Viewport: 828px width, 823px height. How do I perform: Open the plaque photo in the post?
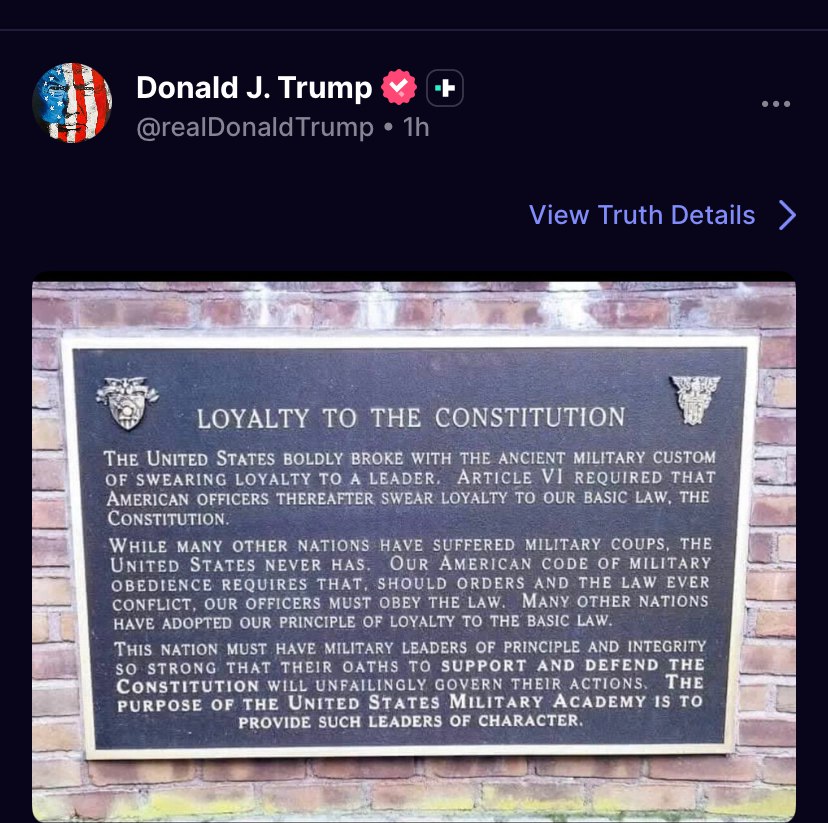[414, 547]
